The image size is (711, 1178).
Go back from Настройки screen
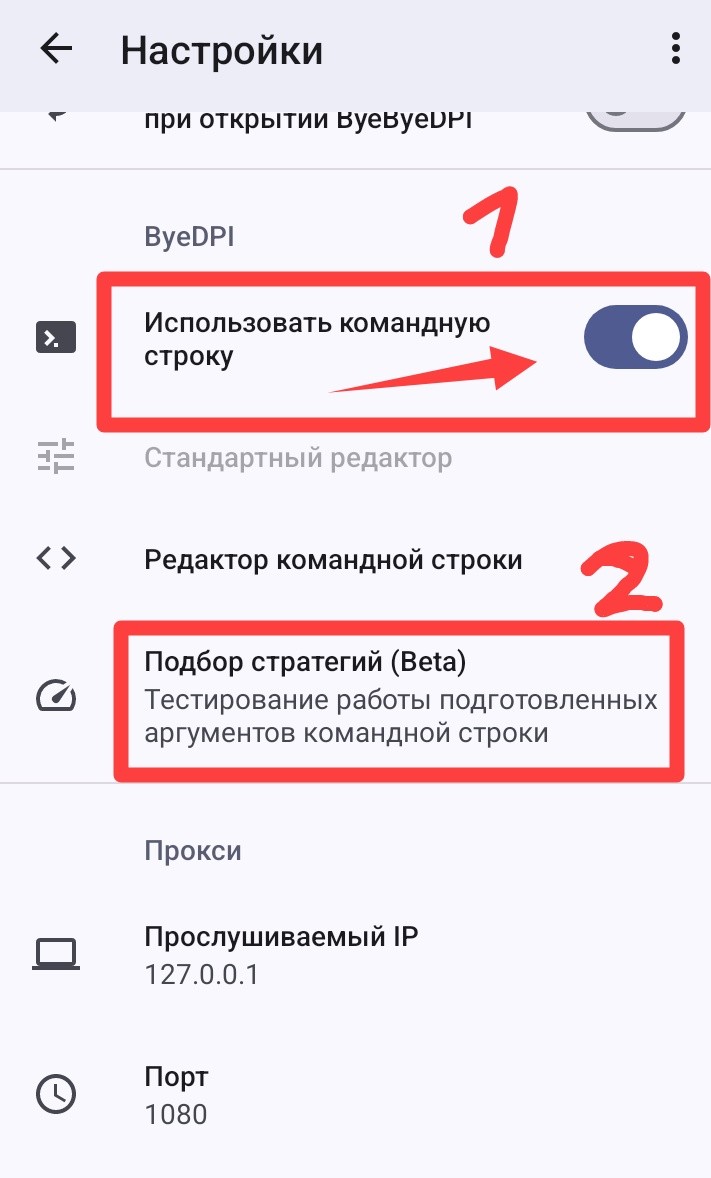point(56,49)
